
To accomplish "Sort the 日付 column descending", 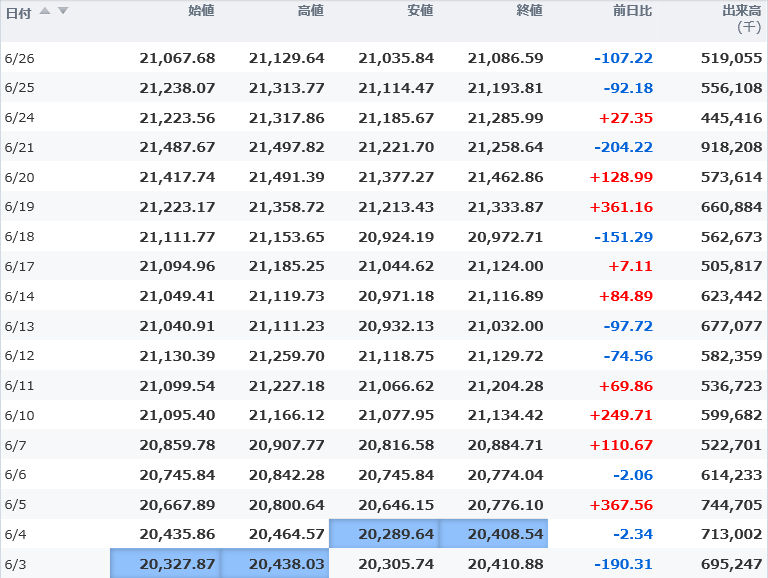I will pyautogui.click(x=62, y=10).
